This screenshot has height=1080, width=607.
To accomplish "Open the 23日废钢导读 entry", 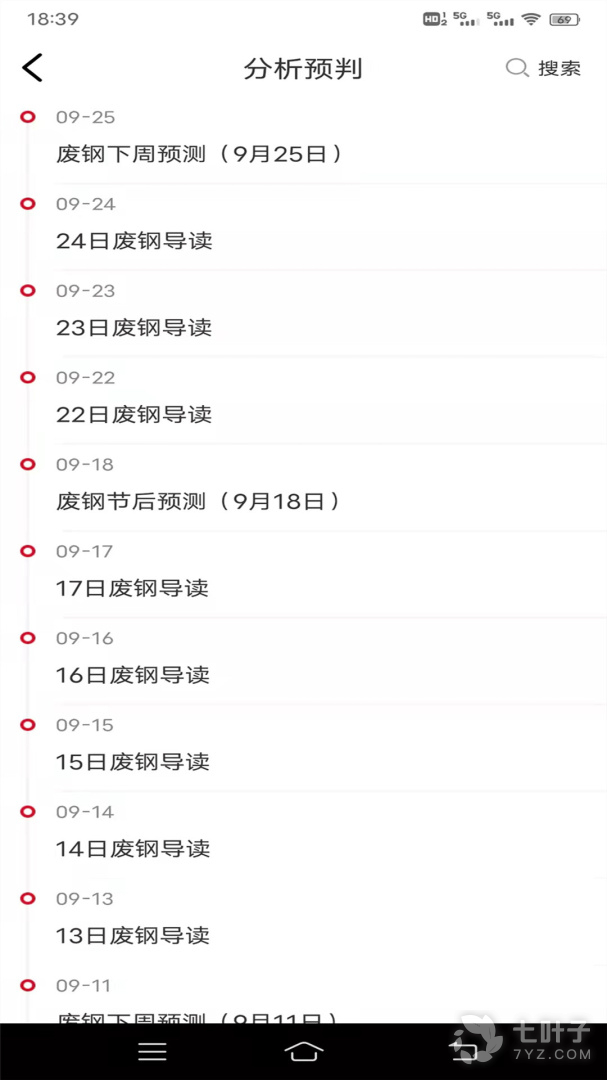I will pos(134,328).
